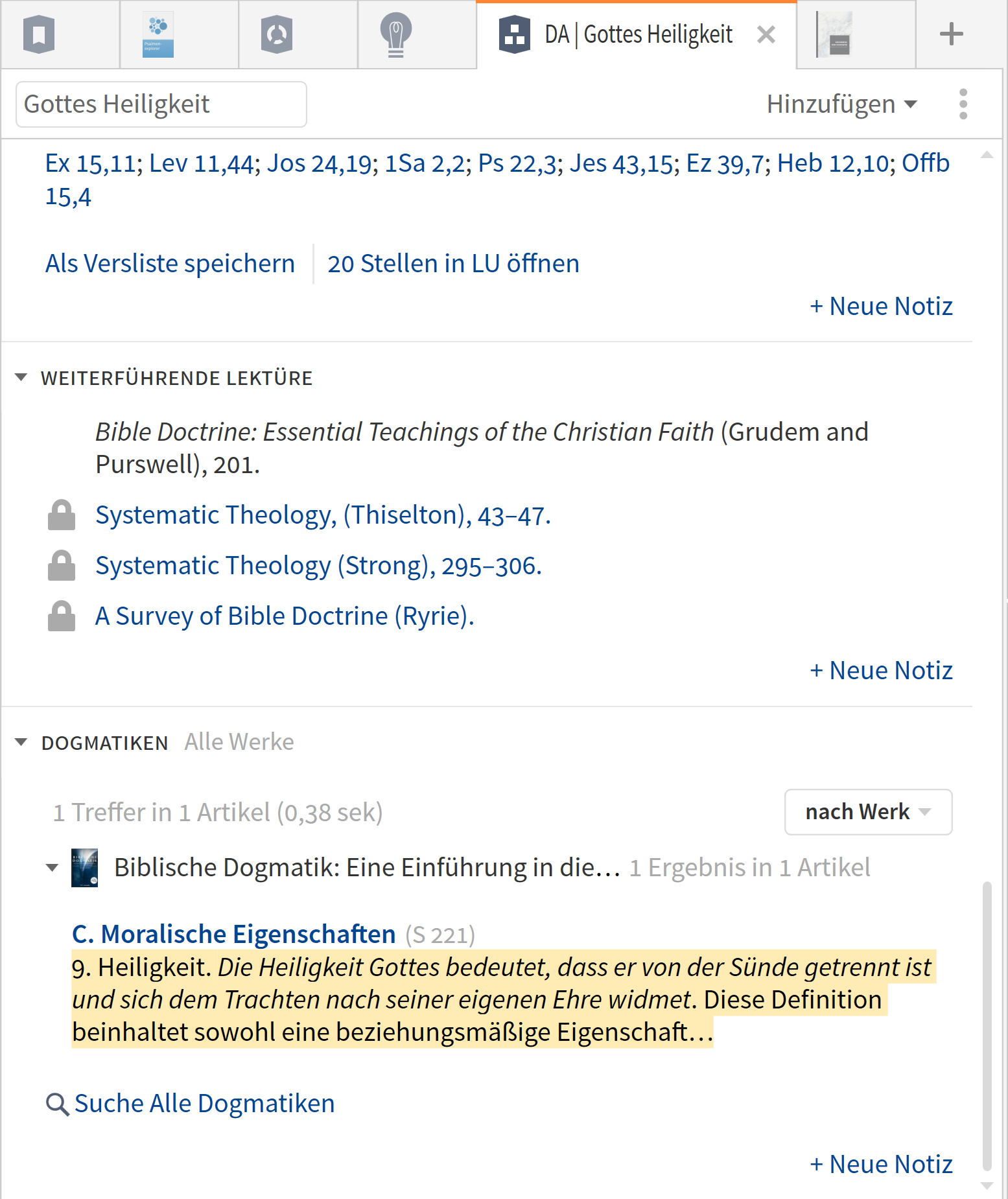
Task: Tap the Gottes Heiligkeit search field
Action: 161,104
